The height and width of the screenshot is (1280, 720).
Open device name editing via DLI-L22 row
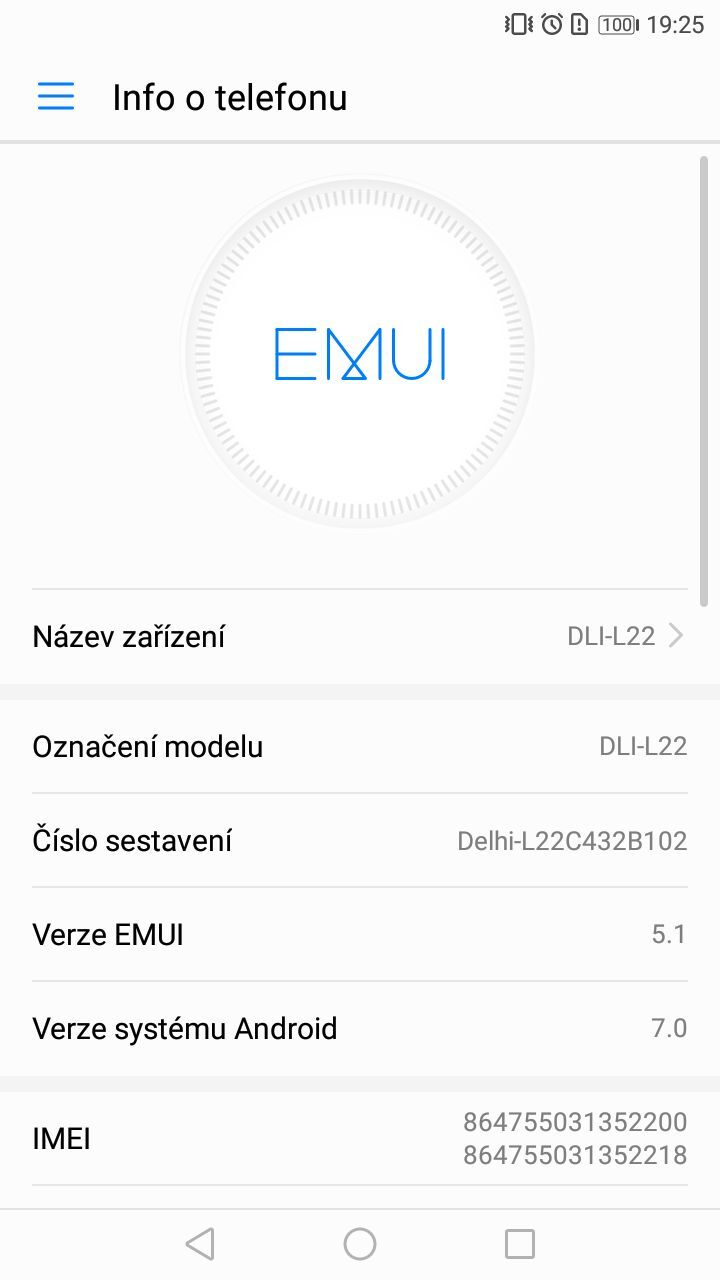click(360, 635)
